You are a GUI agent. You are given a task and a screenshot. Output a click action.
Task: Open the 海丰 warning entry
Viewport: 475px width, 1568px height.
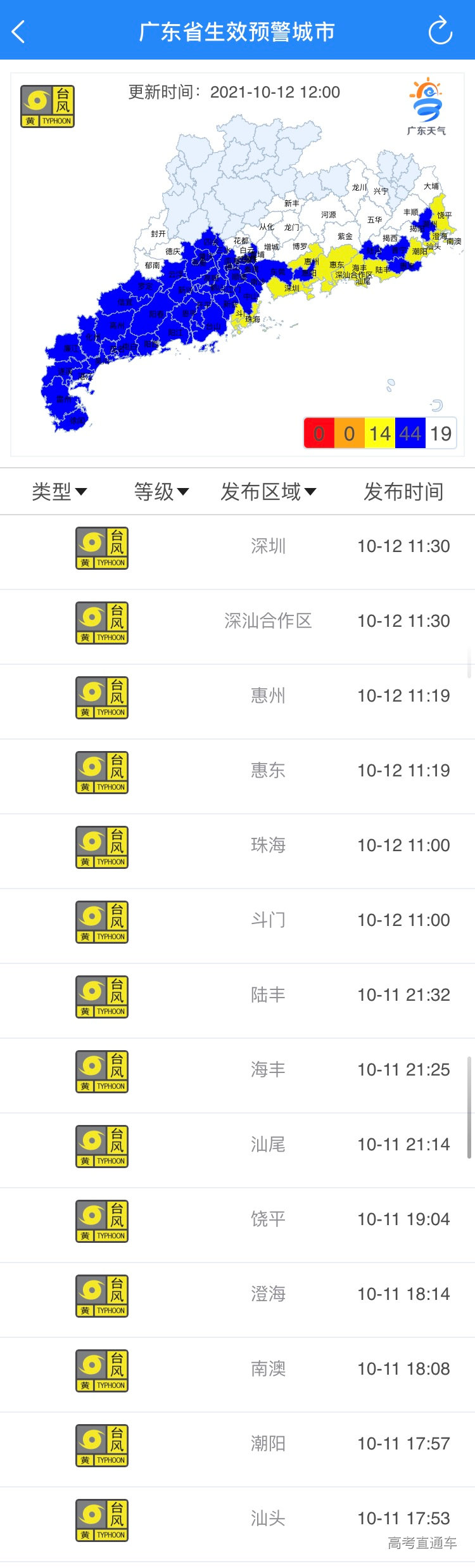[x=268, y=1070]
